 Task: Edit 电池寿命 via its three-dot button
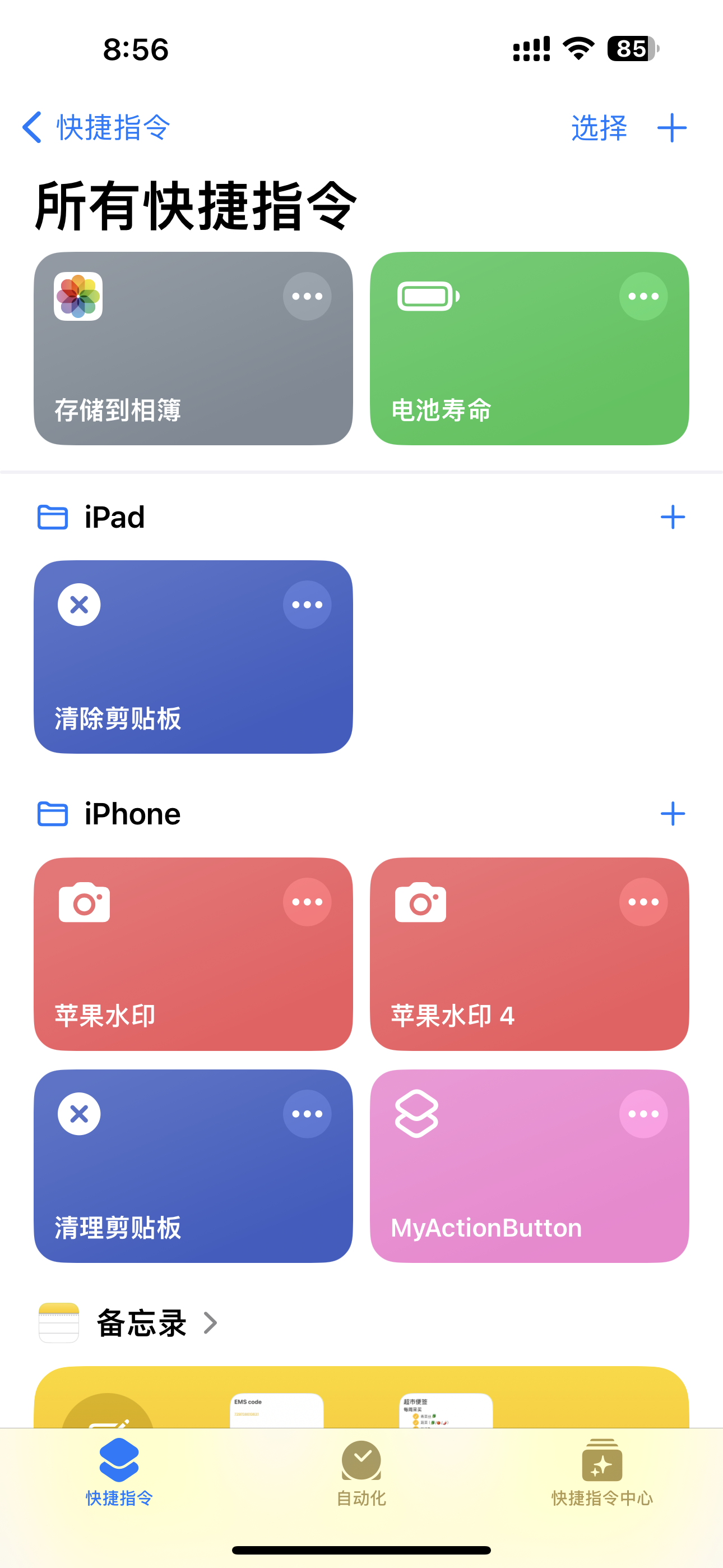click(643, 297)
